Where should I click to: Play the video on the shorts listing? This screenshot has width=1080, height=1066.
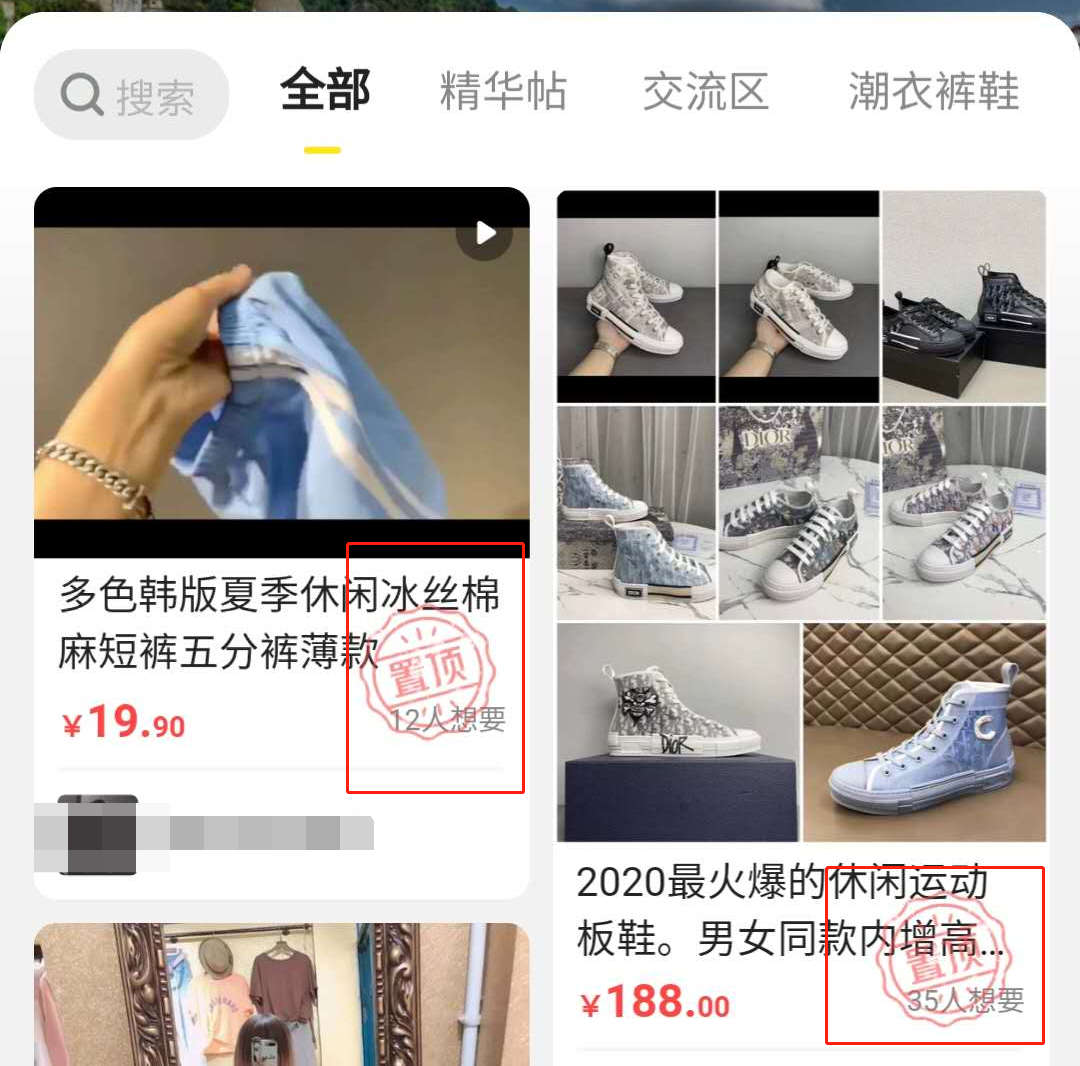click(x=485, y=234)
